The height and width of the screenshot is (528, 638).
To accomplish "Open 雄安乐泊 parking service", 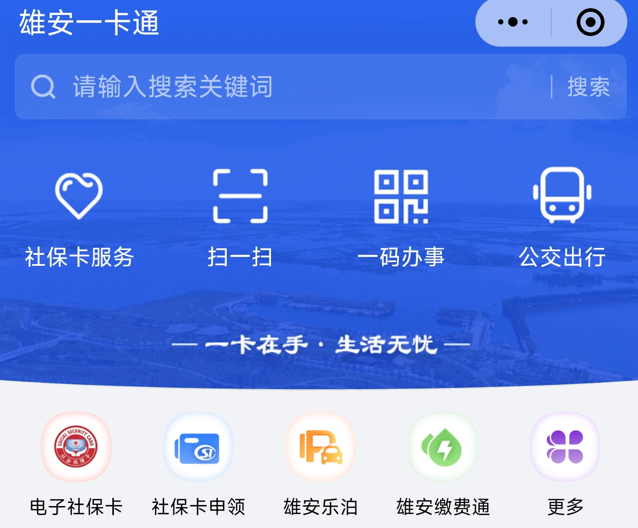I will click(320, 463).
